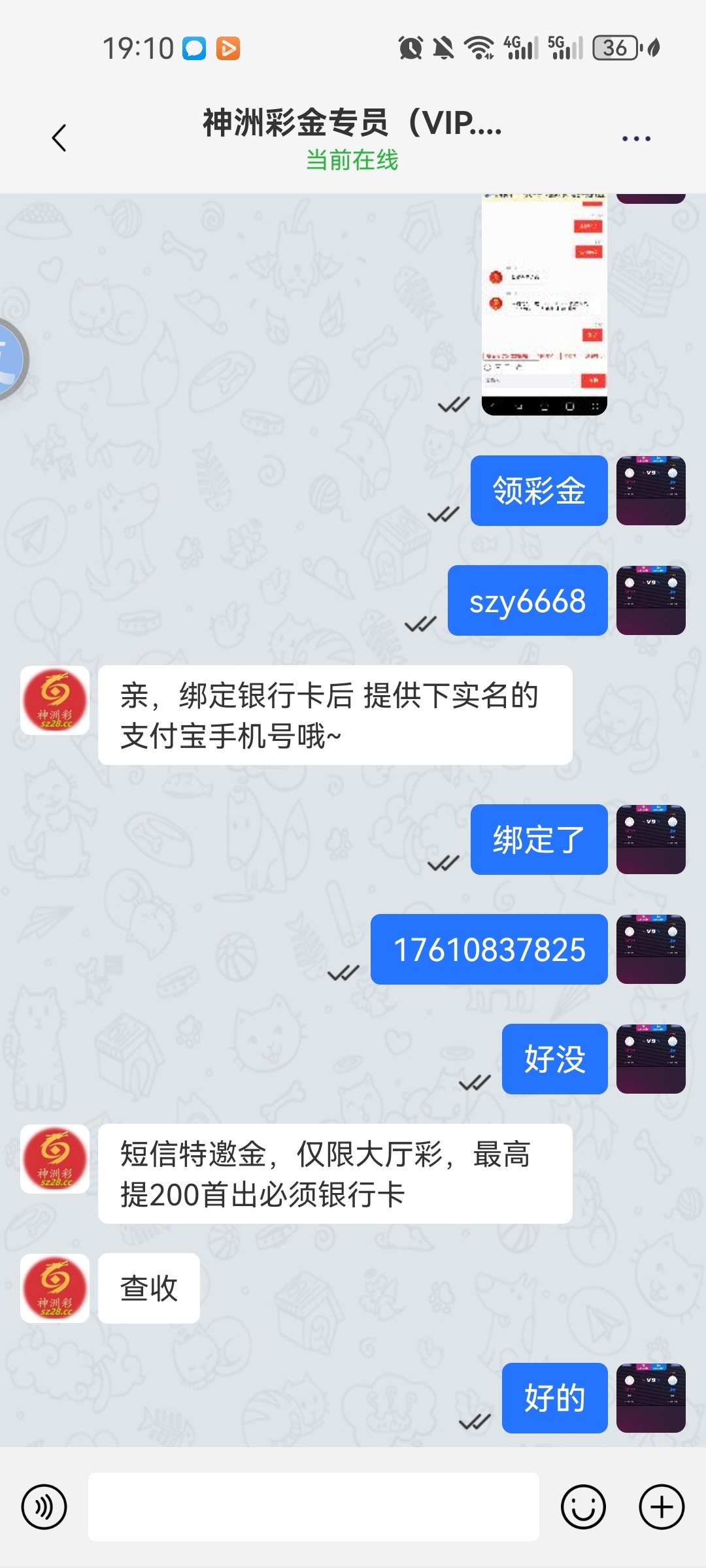The width and height of the screenshot is (706, 1568).
Task: Open the chat title 神洲彩金专员
Action: tap(352, 123)
